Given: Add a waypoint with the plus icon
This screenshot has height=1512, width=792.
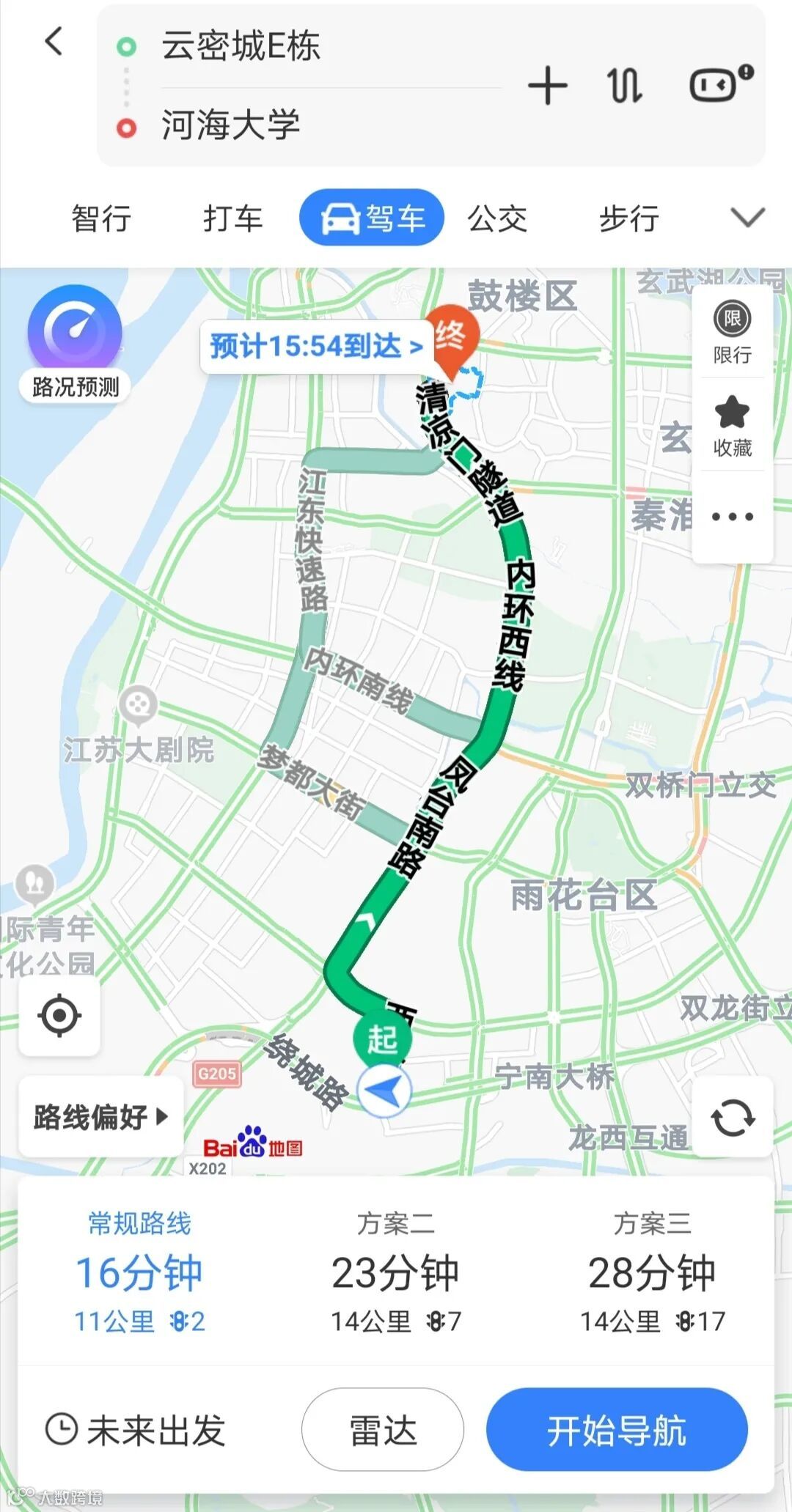Looking at the screenshot, I should point(547,86).
